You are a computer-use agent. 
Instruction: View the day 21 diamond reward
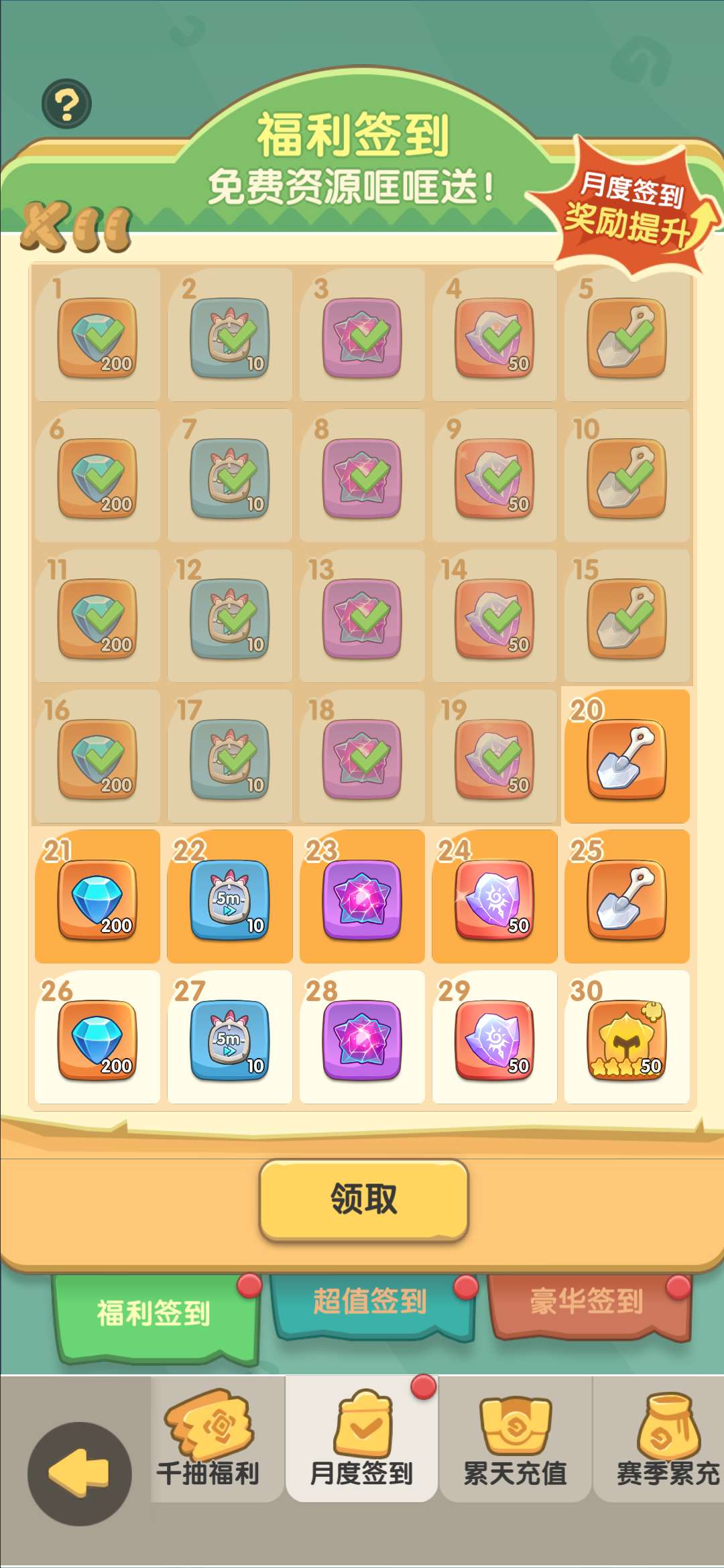(97, 899)
